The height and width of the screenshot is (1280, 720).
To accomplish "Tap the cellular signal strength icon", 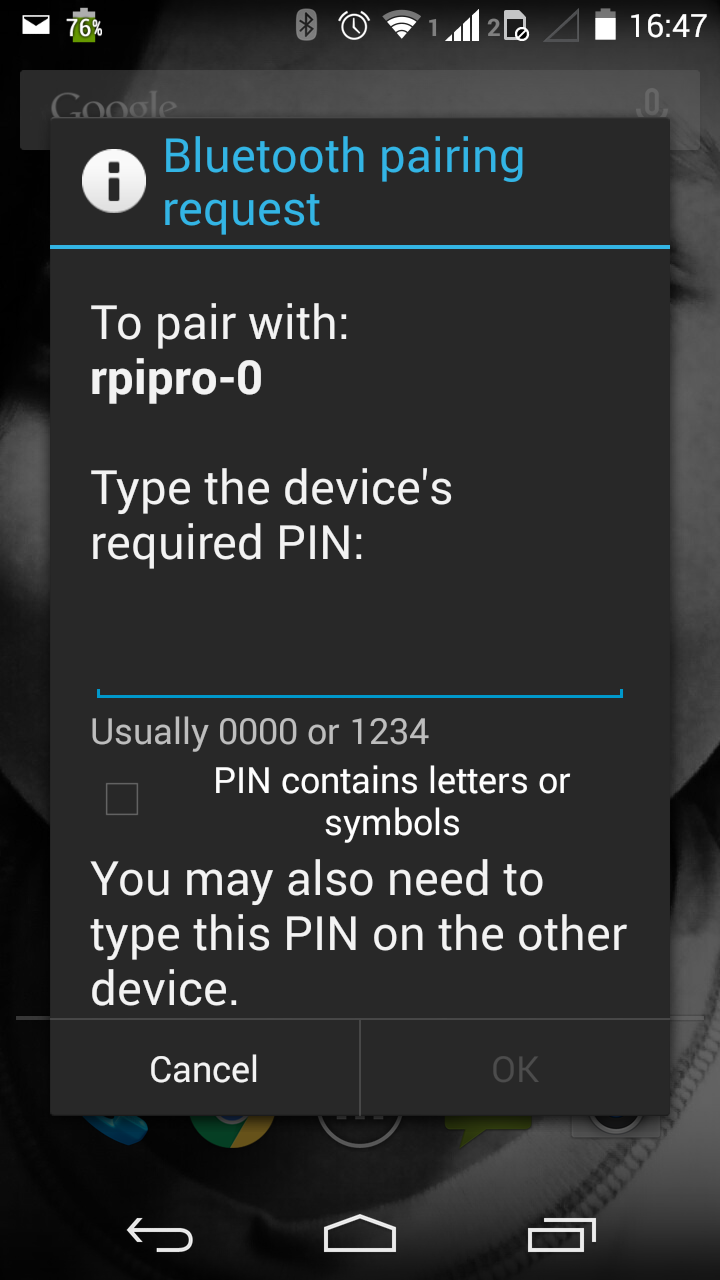I will point(460,24).
